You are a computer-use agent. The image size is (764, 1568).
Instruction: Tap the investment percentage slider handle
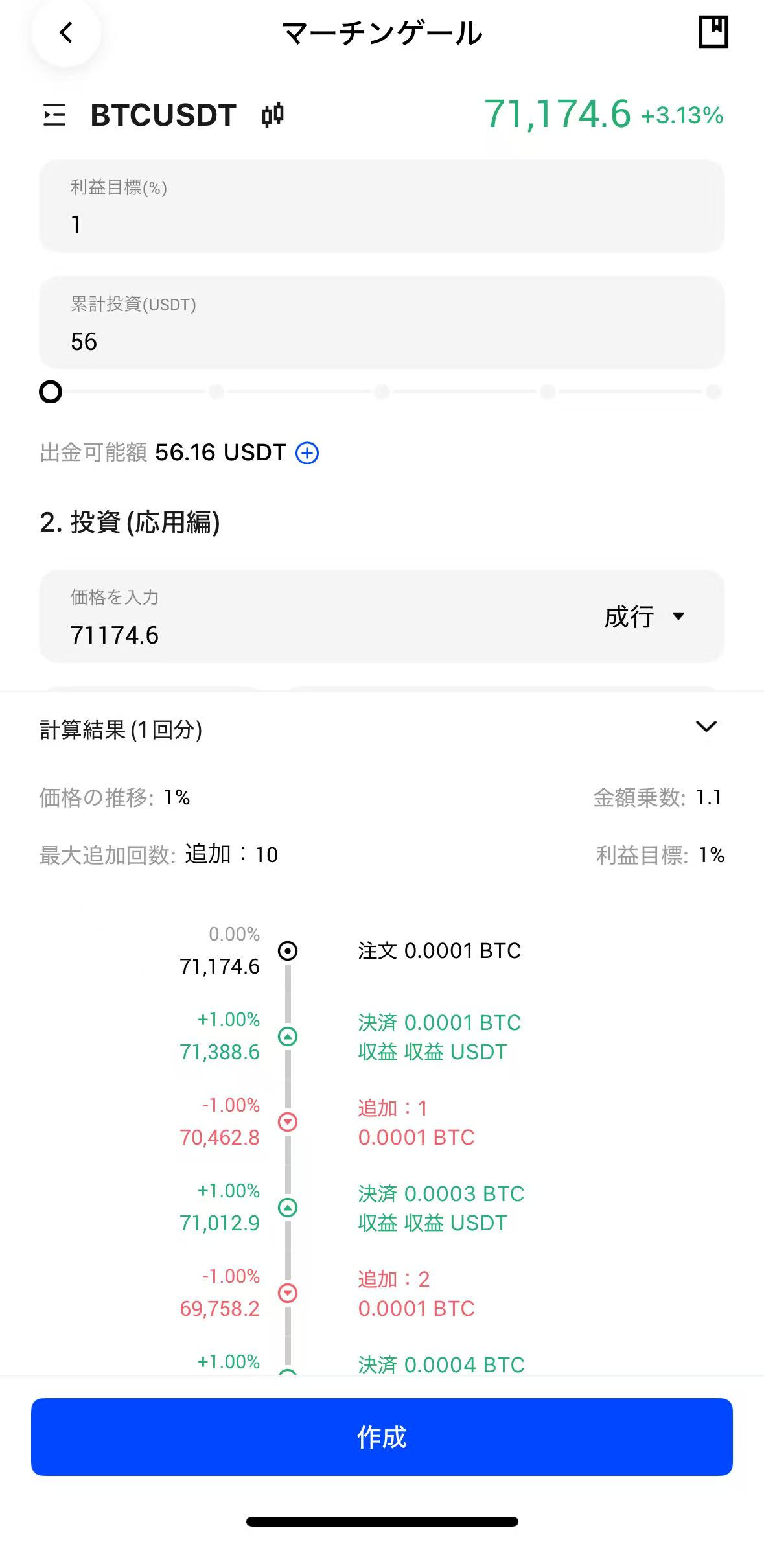coord(51,392)
